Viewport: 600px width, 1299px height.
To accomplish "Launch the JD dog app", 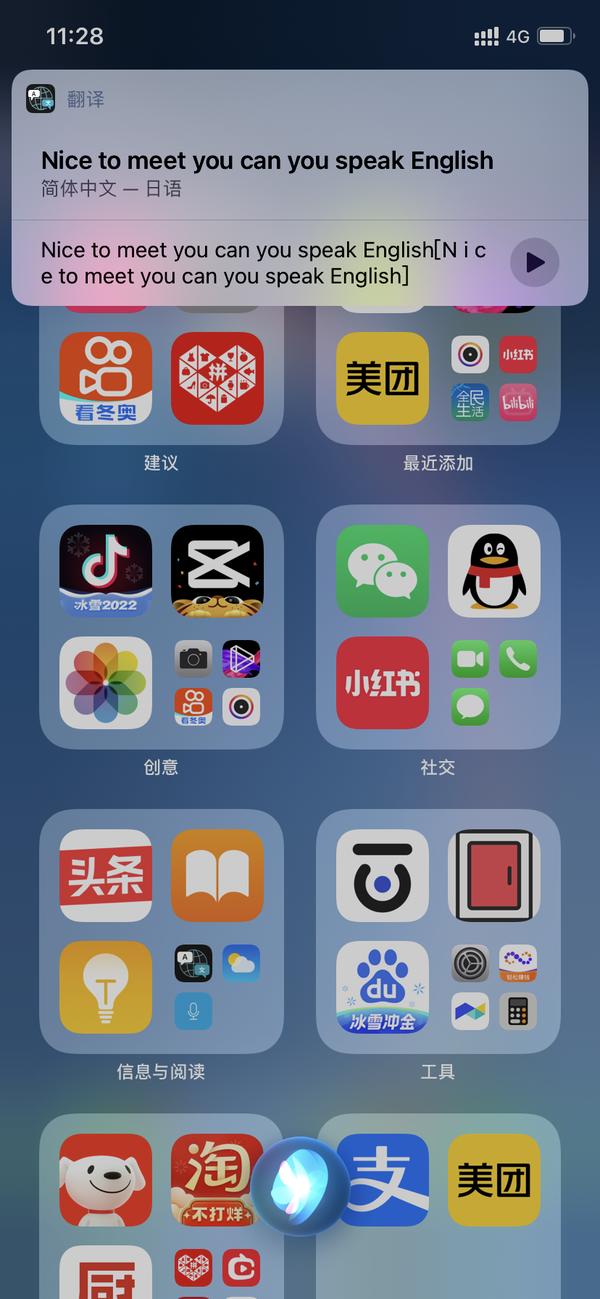I will [x=106, y=1180].
